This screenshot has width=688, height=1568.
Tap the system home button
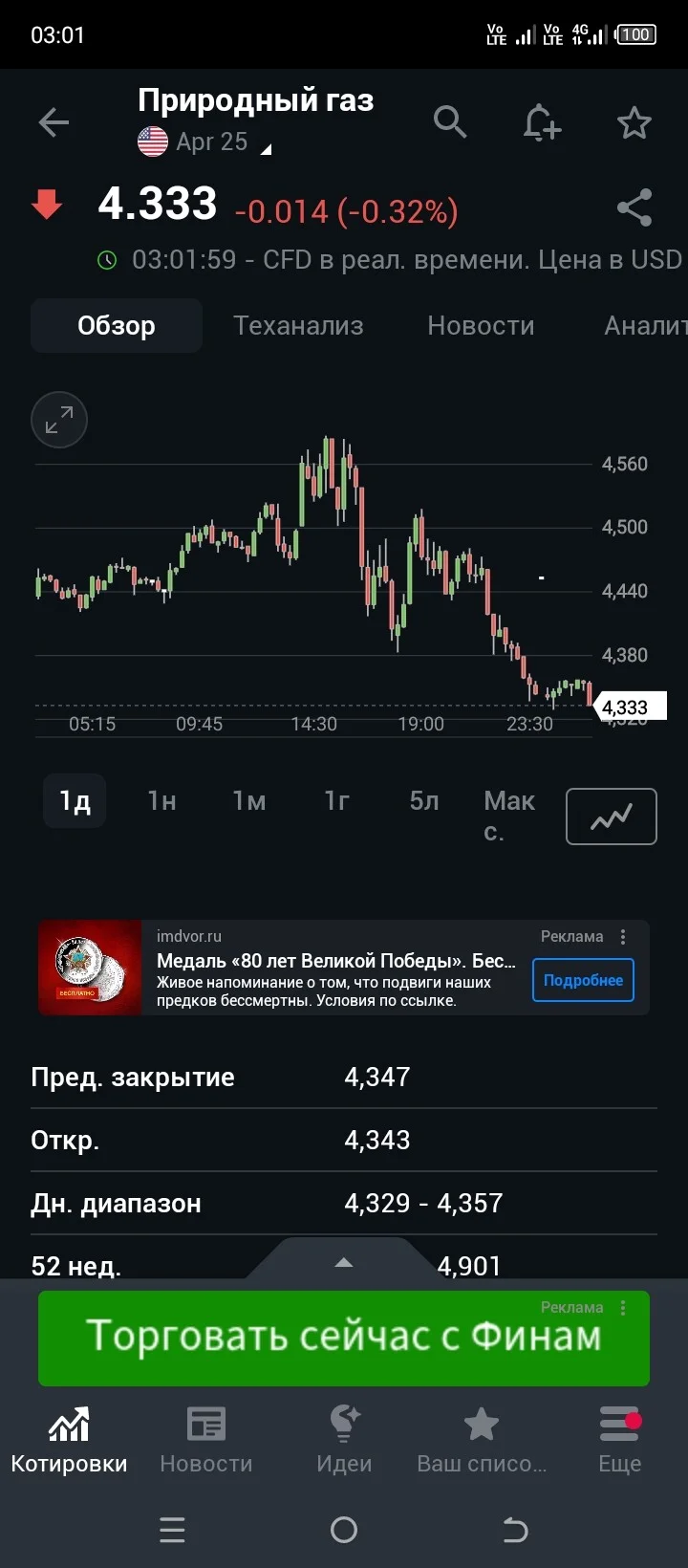tap(344, 1530)
